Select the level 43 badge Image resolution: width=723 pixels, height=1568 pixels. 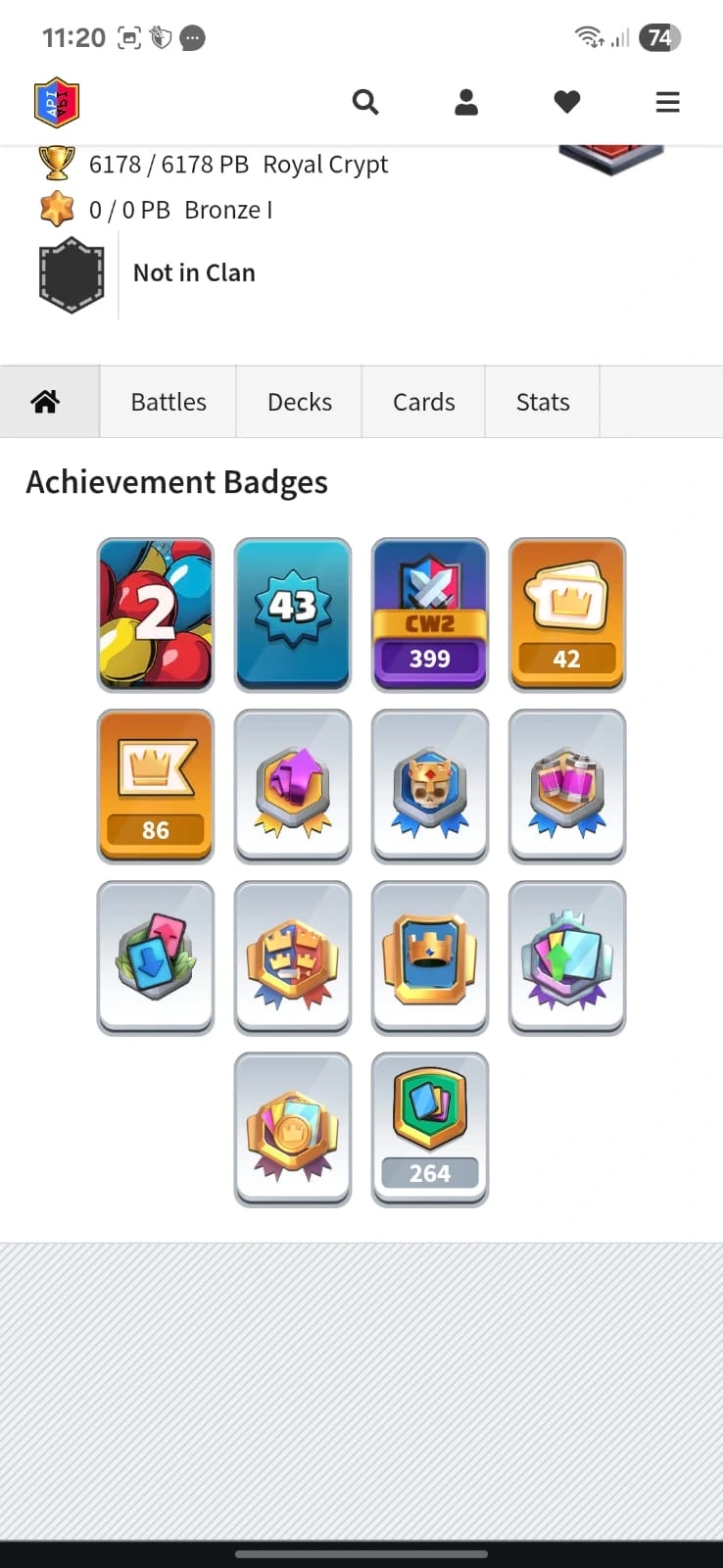coord(293,614)
